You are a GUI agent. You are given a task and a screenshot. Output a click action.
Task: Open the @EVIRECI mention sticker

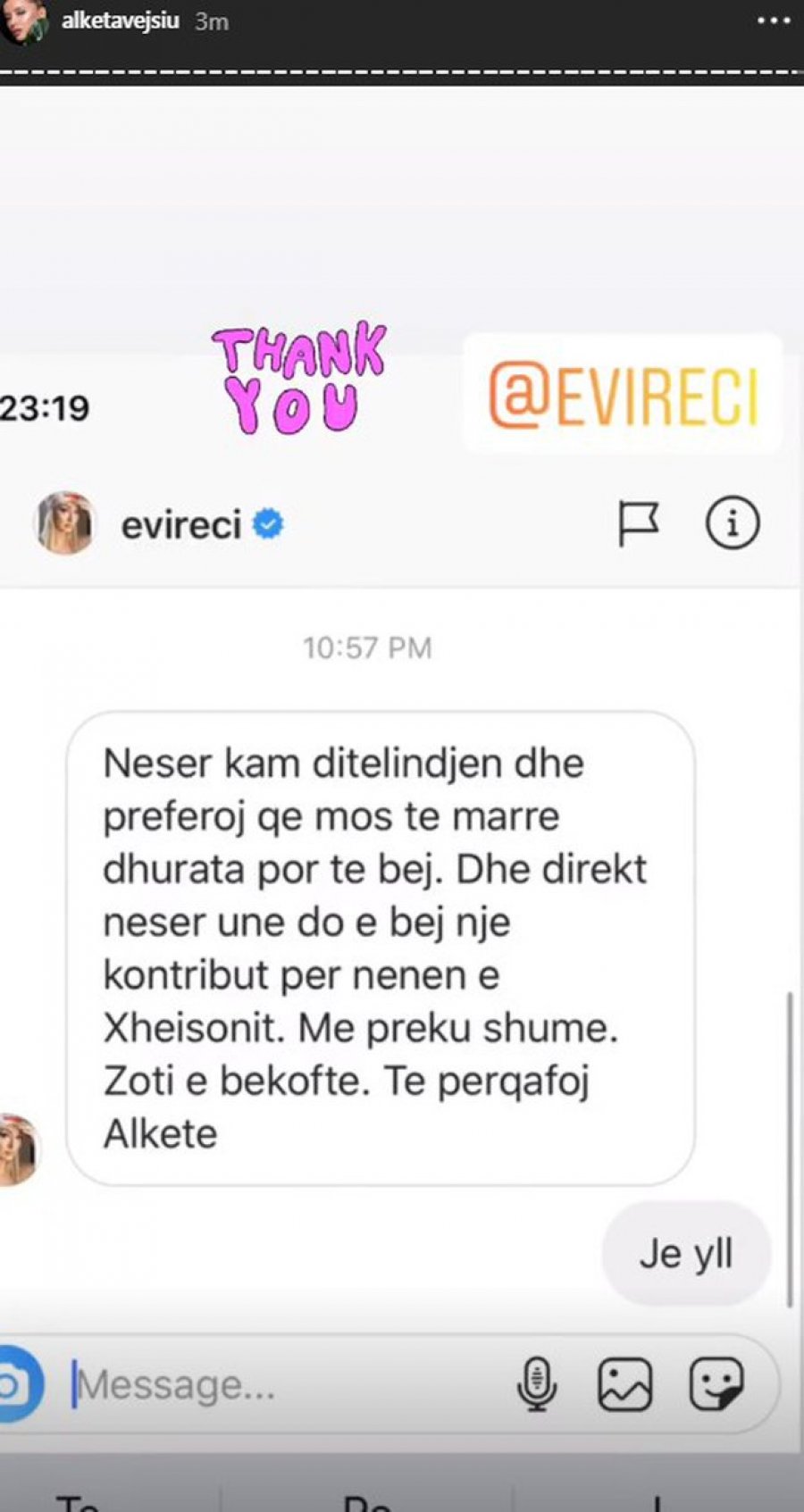point(623,394)
